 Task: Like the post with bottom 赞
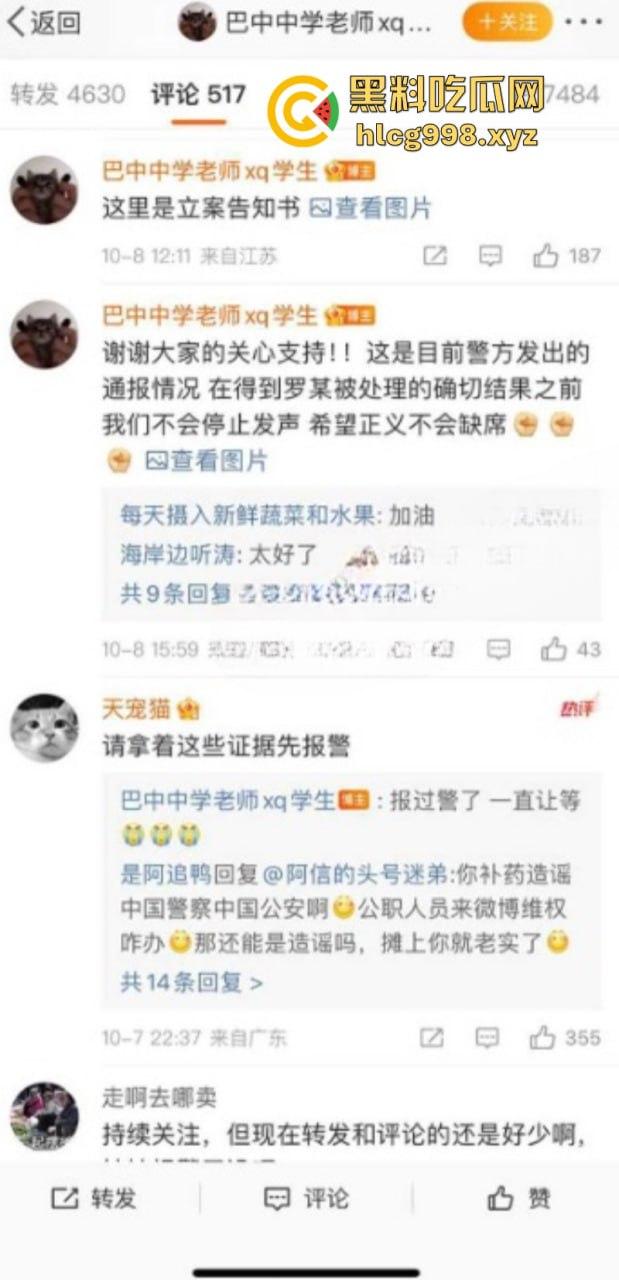519,1198
